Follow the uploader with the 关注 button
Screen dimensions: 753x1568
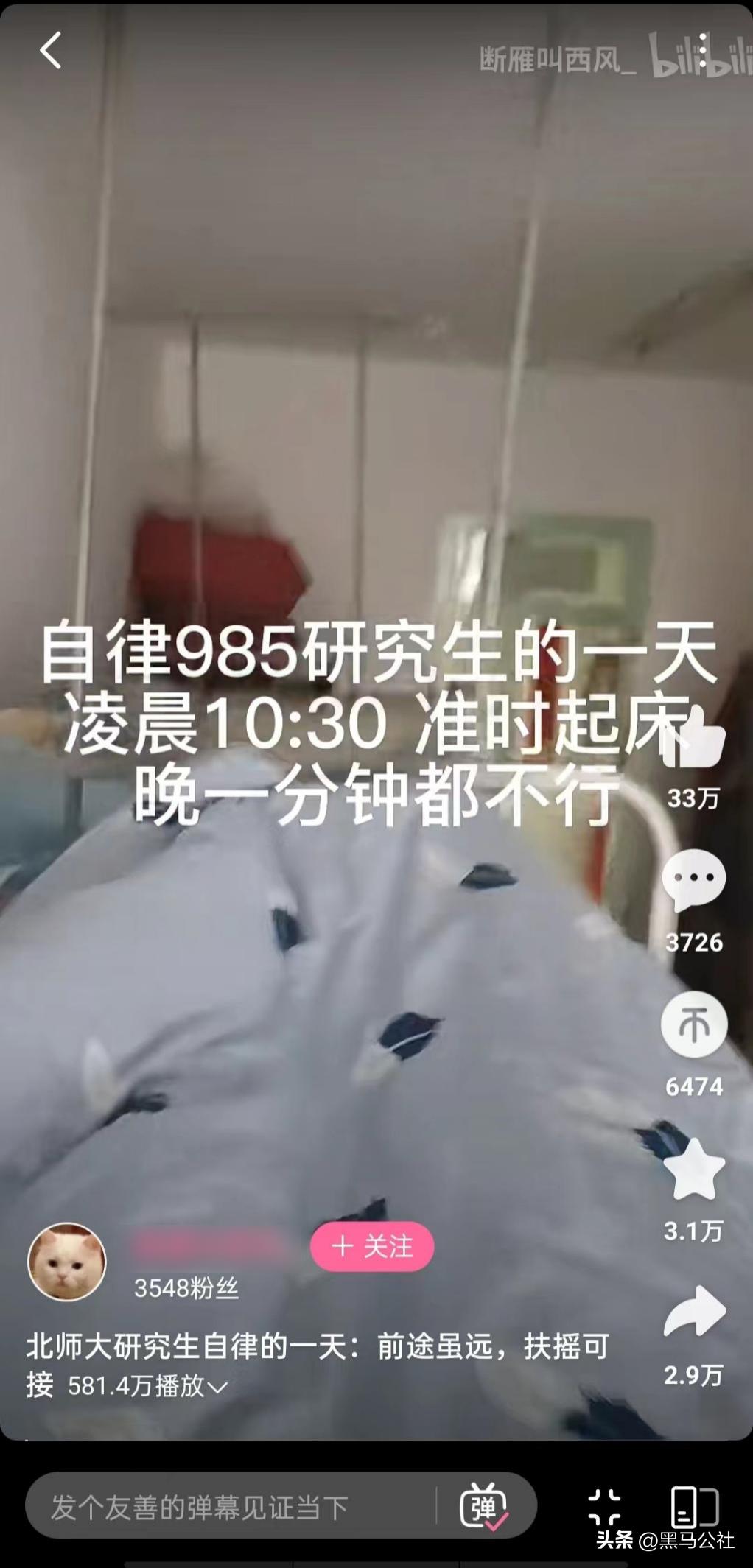pyautogui.click(x=372, y=1246)
